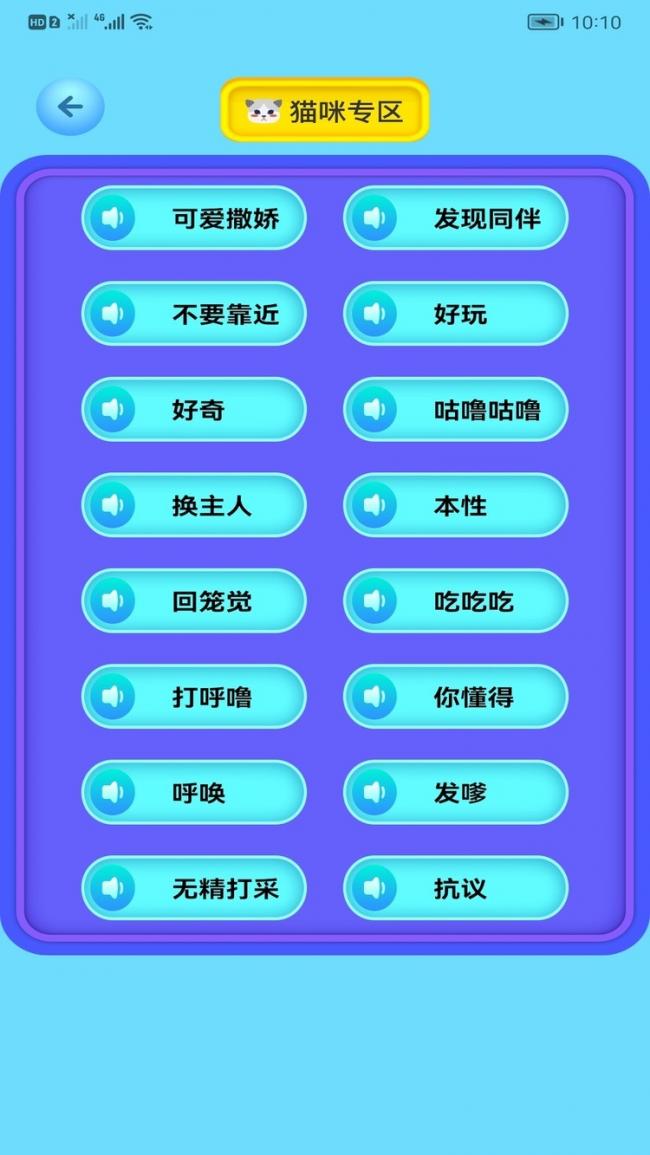Play the 本性 cat sound

(456, 506)
